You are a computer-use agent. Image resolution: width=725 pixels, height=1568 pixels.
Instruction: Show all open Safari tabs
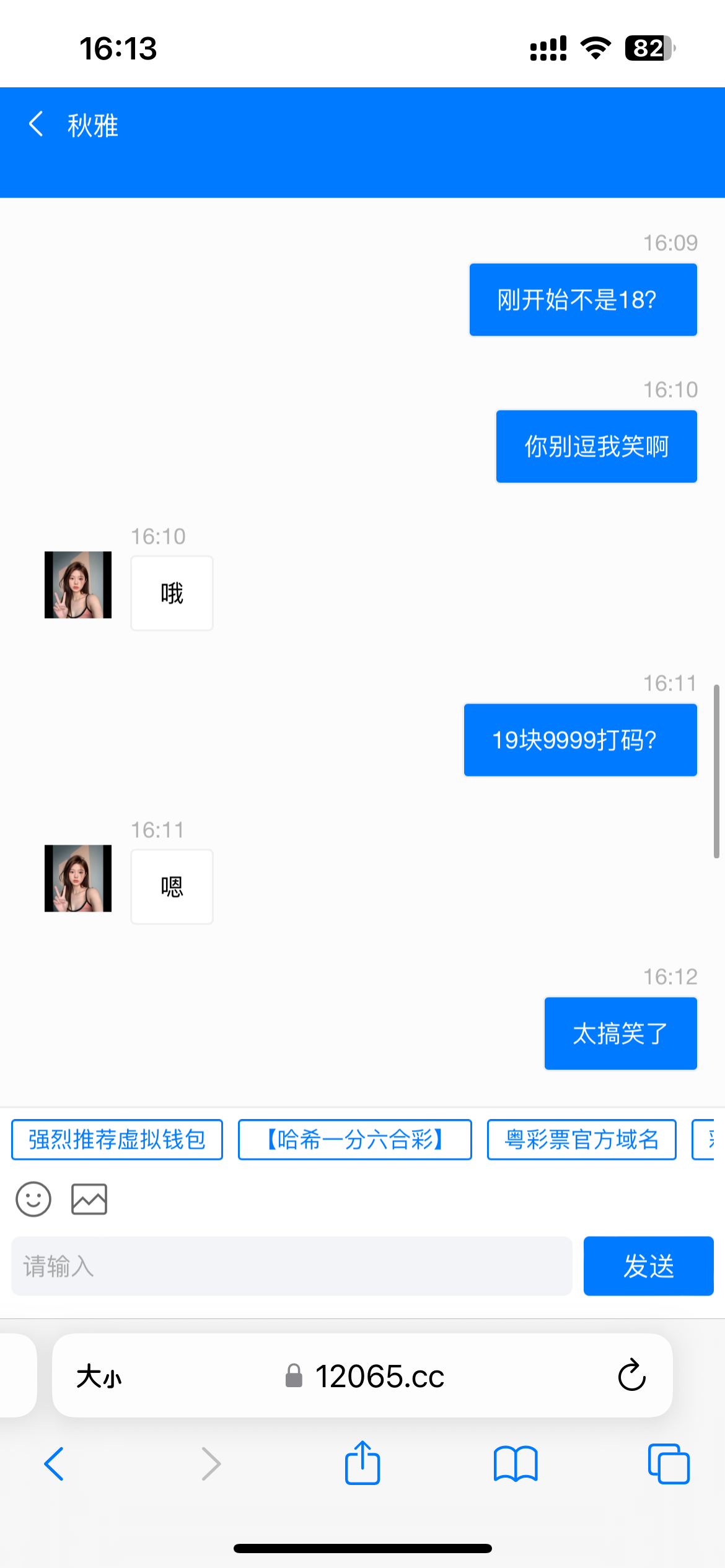point(669,1464)
